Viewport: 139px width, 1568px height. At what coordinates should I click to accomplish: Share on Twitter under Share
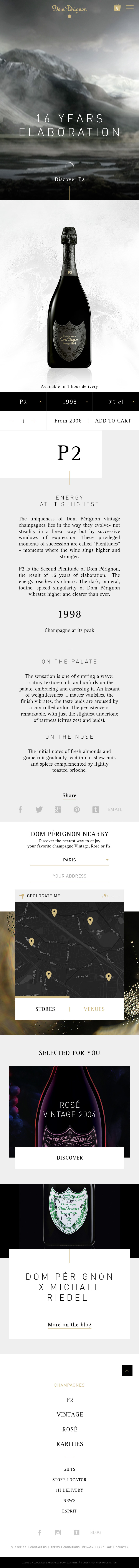39,809
